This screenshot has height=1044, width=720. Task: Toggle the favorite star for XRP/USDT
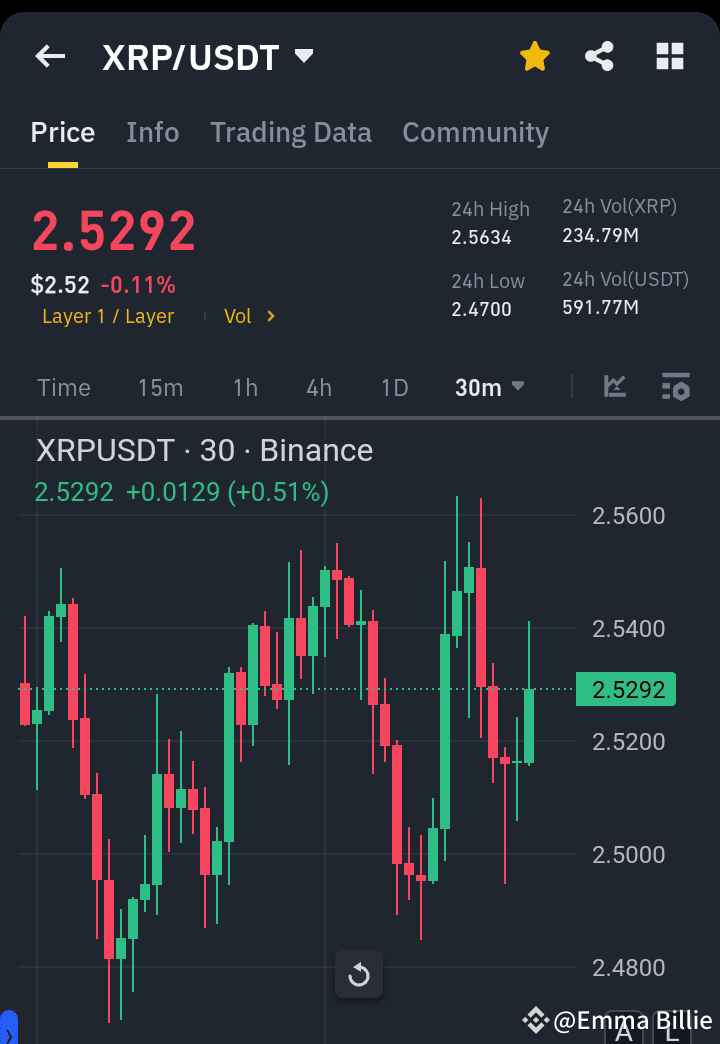(534, 57)
